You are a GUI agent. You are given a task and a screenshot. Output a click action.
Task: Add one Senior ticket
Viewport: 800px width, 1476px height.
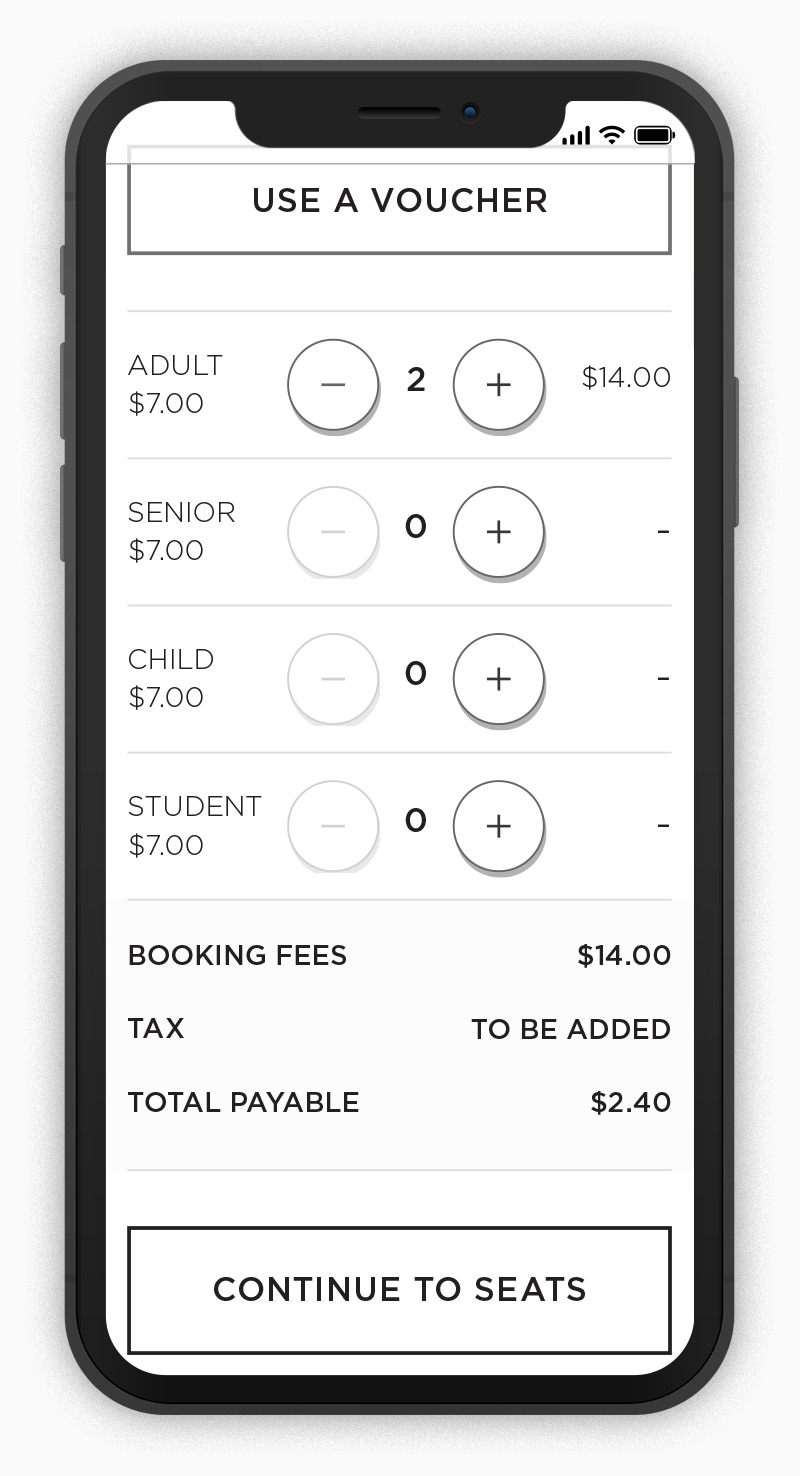point(499,532)
